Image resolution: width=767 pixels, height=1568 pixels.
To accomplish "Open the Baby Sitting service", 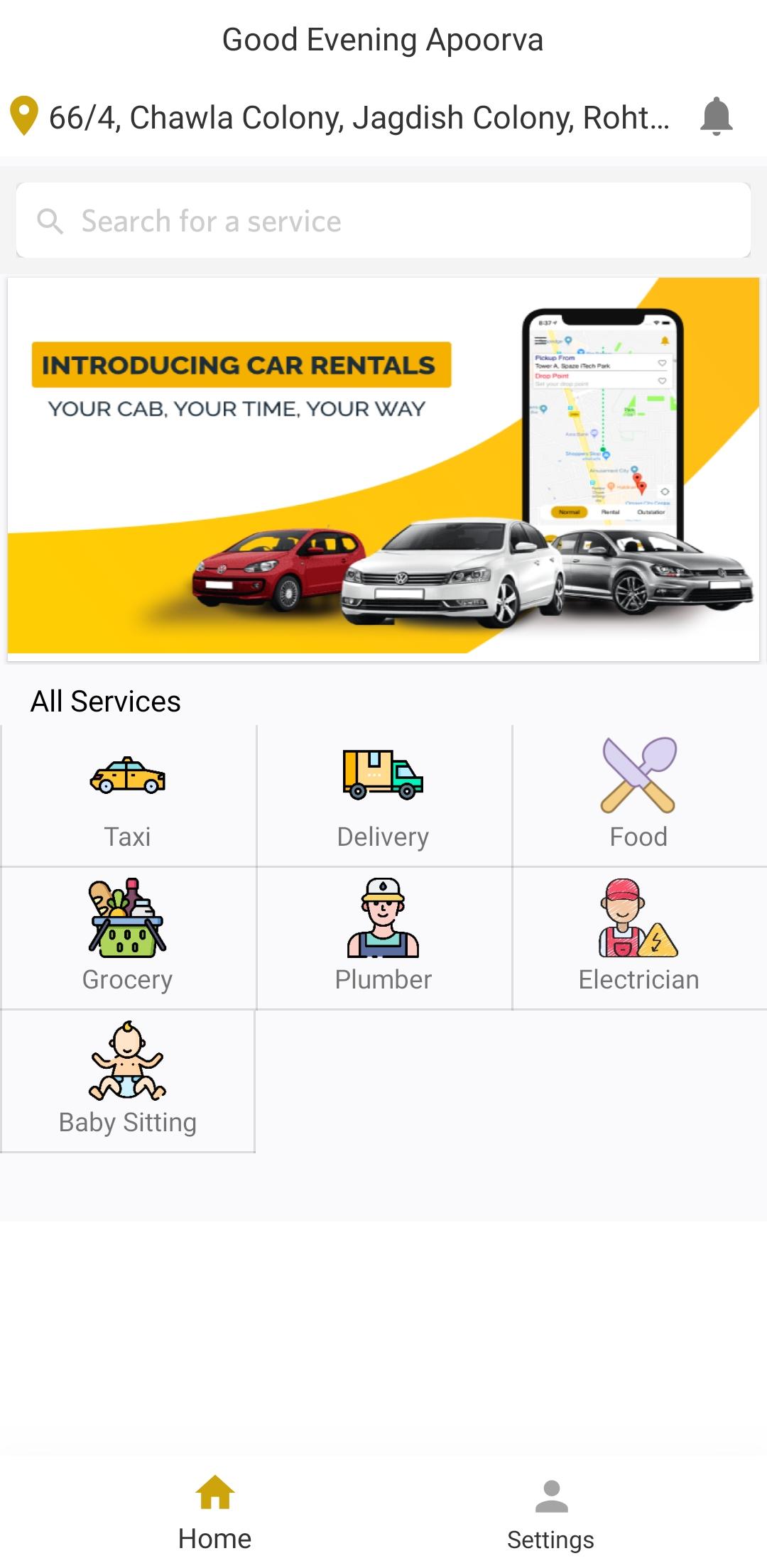I will click(128, 1081).
